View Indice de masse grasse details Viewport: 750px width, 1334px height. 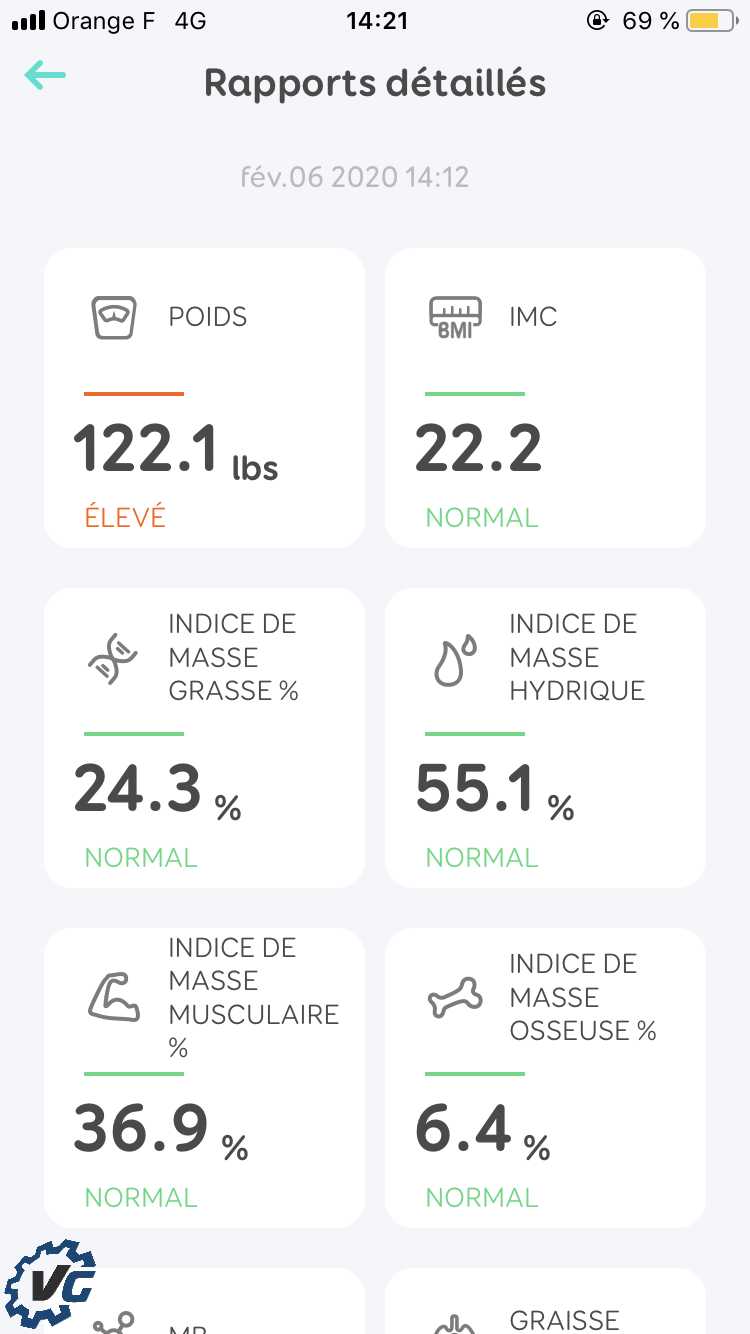point(204,738)
